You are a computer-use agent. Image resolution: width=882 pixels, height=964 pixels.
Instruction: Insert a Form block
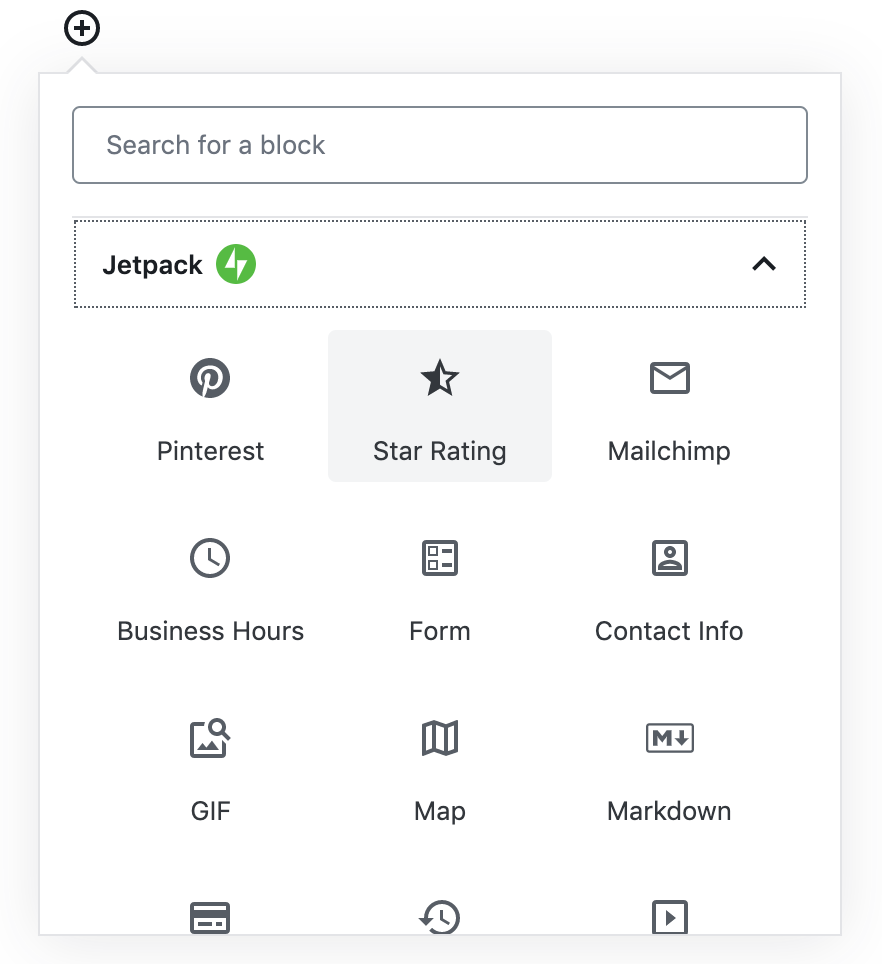(439, 586)
